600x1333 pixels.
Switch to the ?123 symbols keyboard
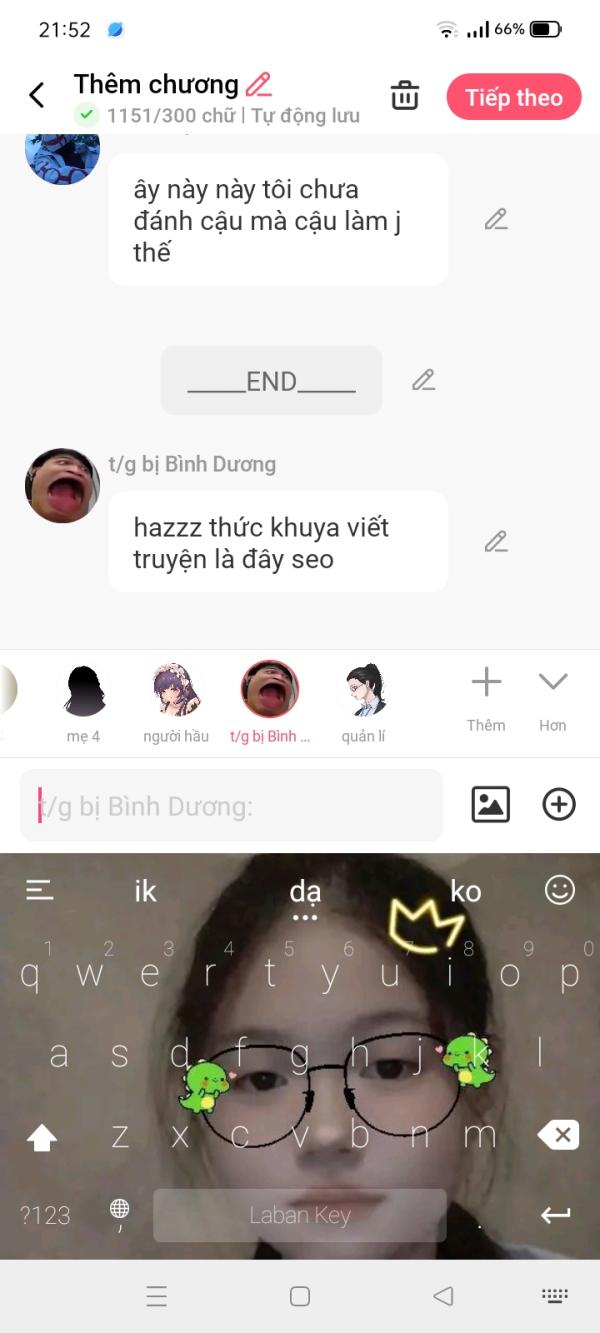[x=46, y=1215]
